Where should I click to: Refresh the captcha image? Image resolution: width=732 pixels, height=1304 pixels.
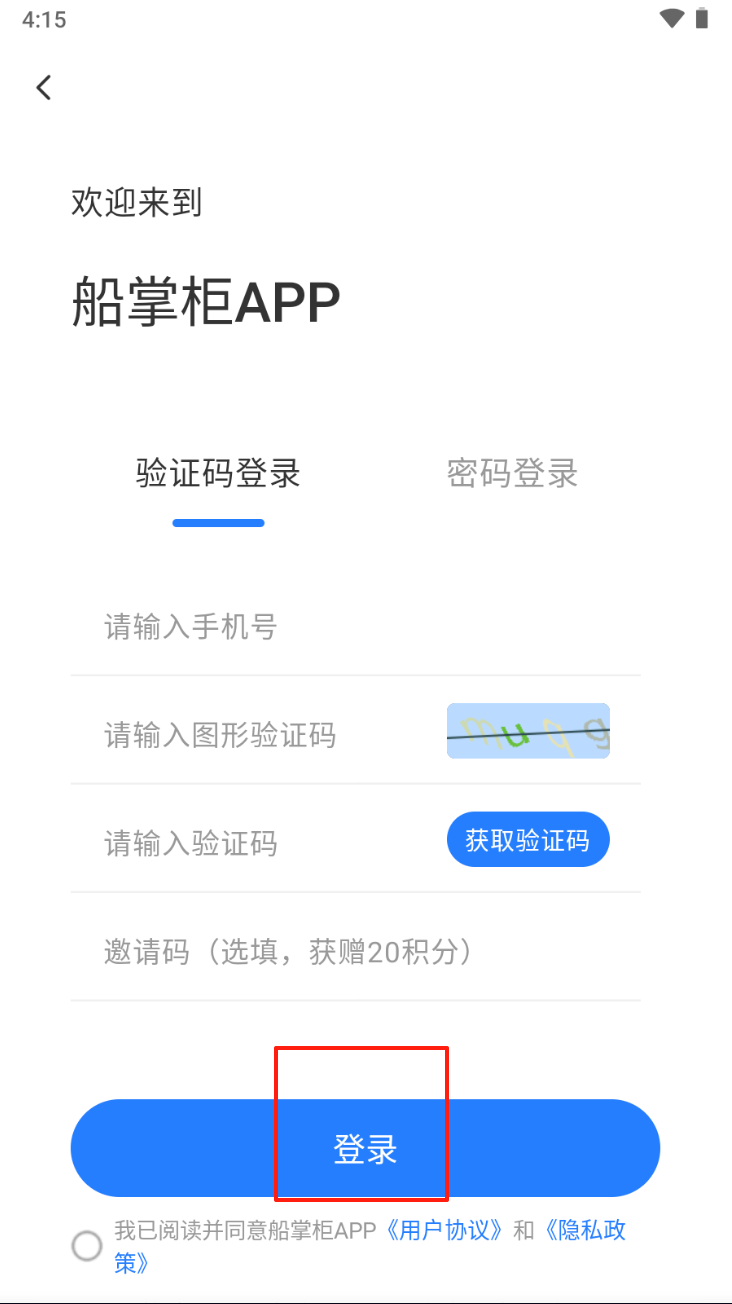(x=528, y=731)
